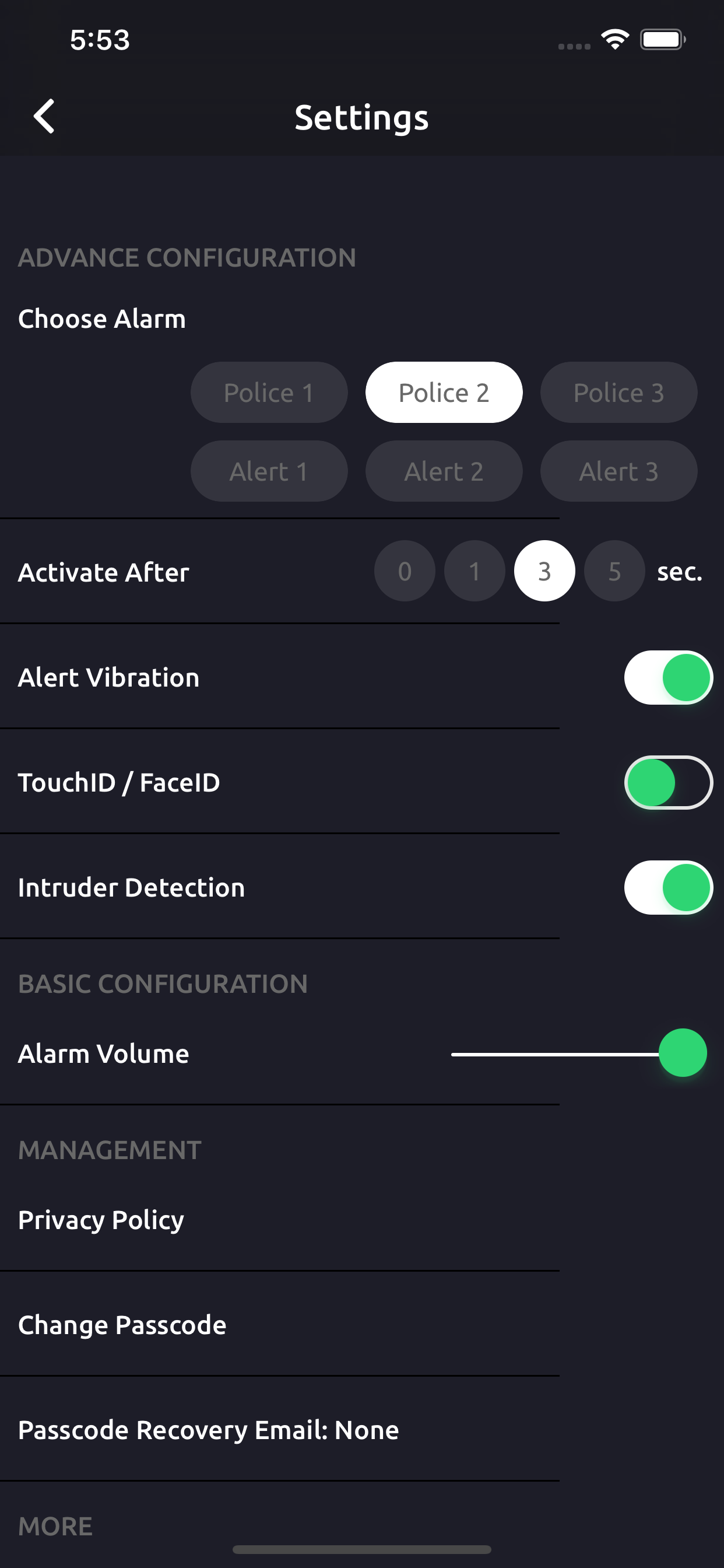The height and width of the screenshot is (1568, 724).
Task: Open Change Passcode
Action: click(122, 1325)
